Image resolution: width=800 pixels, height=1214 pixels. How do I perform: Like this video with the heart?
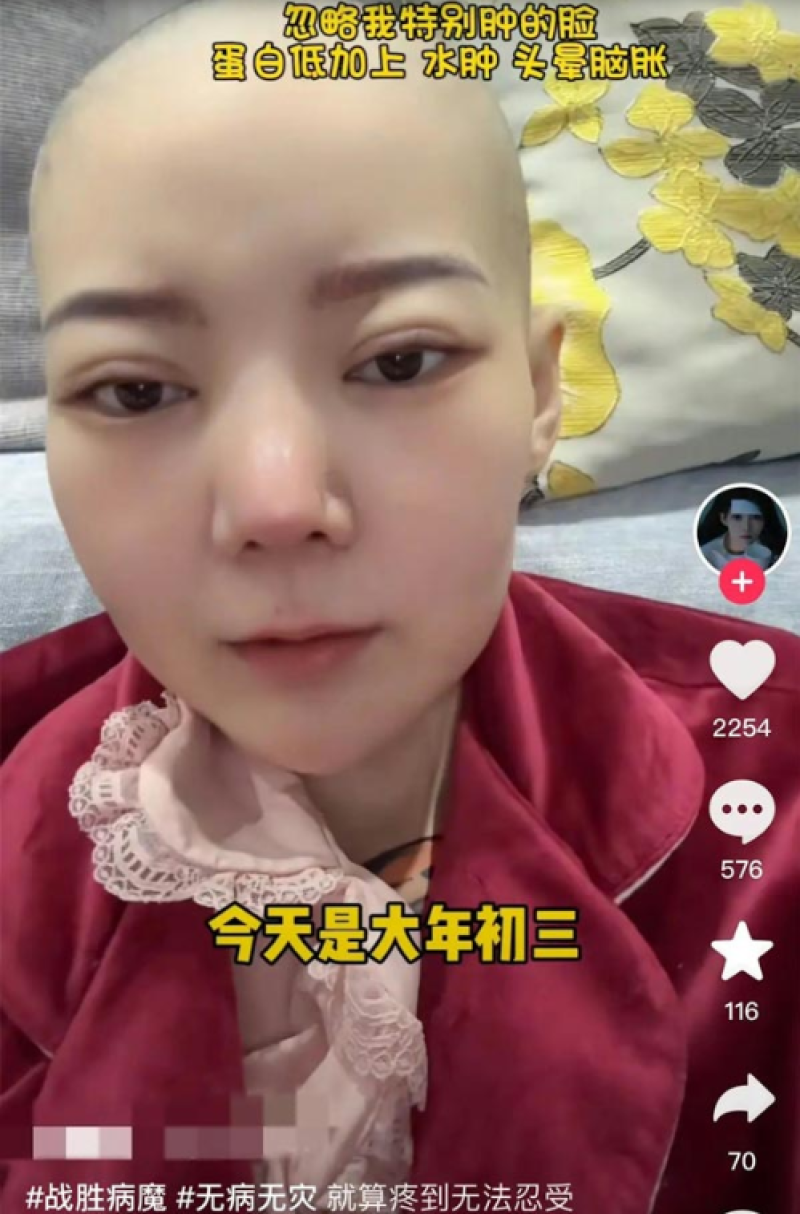coord(742,669)
